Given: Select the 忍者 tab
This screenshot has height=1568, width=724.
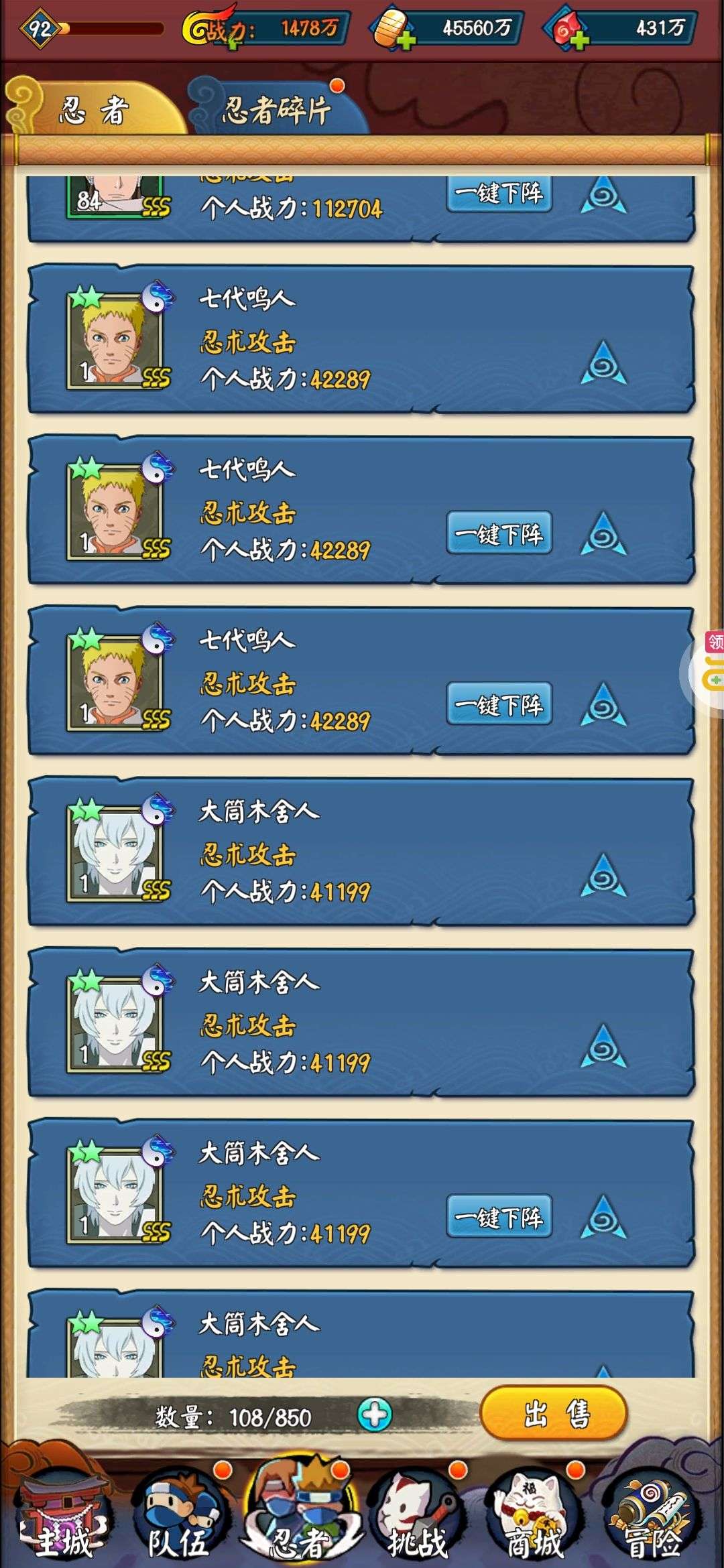Looking at the screenshot, I should (x=94, y=110).
